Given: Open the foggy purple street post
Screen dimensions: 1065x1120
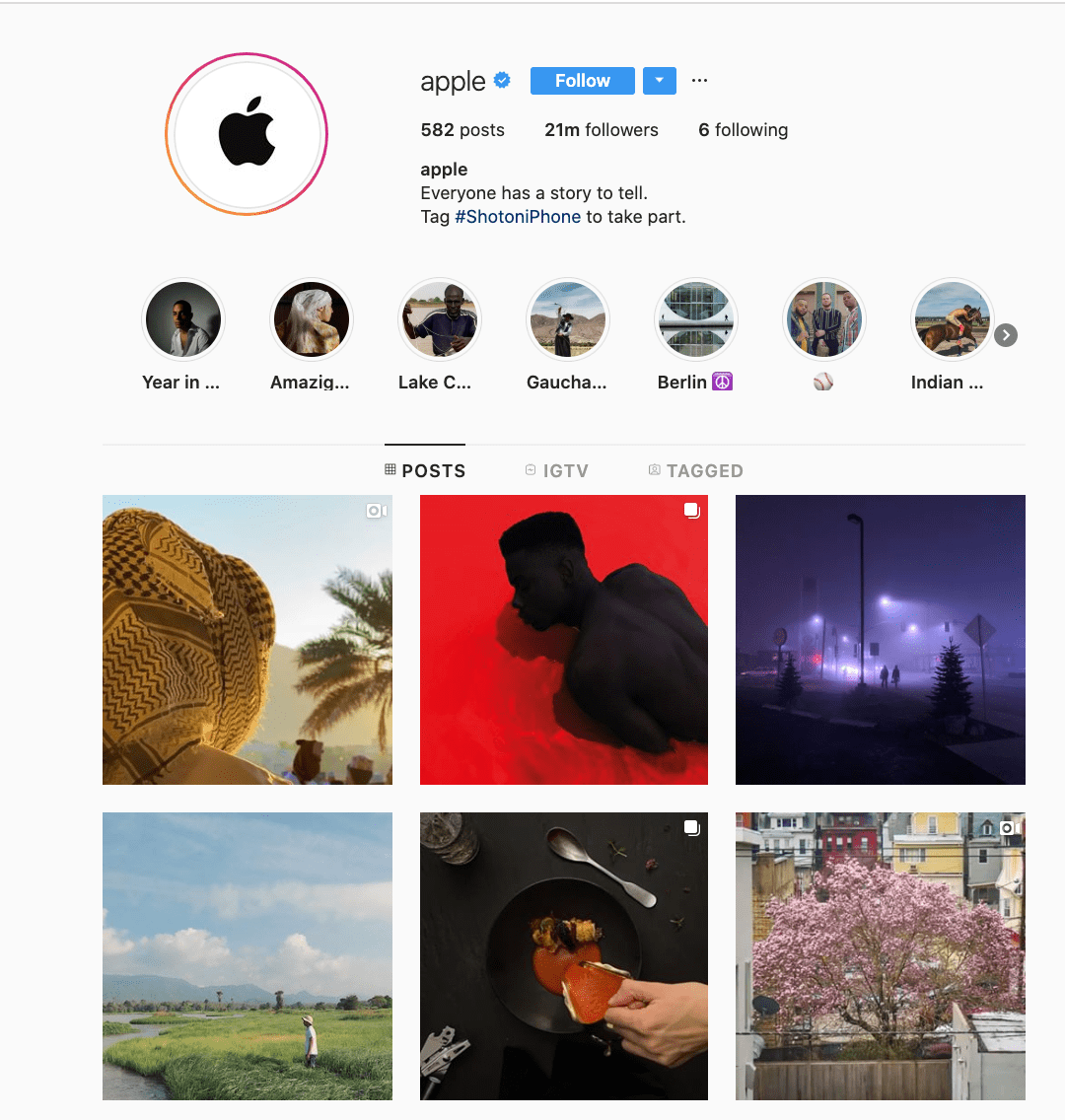Looking at the screenshot, I should point(880,640).
